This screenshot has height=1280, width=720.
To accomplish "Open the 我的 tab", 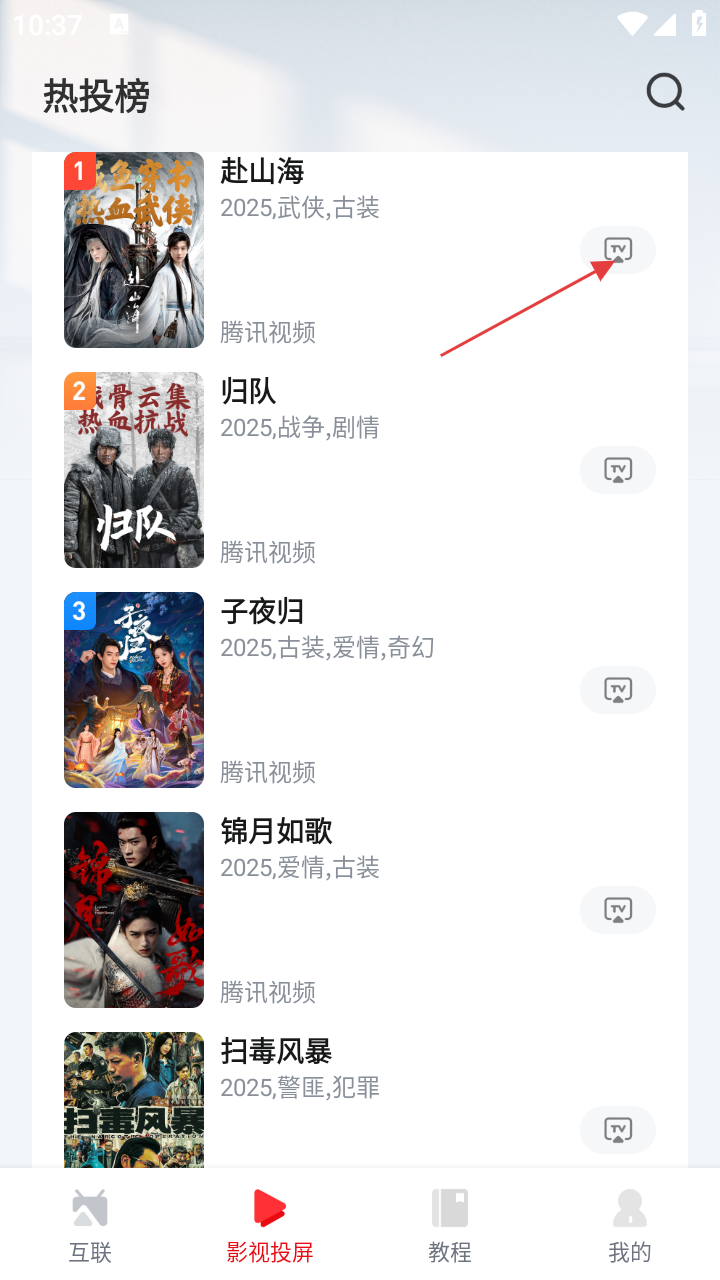I will click(x=630, y=1225).
